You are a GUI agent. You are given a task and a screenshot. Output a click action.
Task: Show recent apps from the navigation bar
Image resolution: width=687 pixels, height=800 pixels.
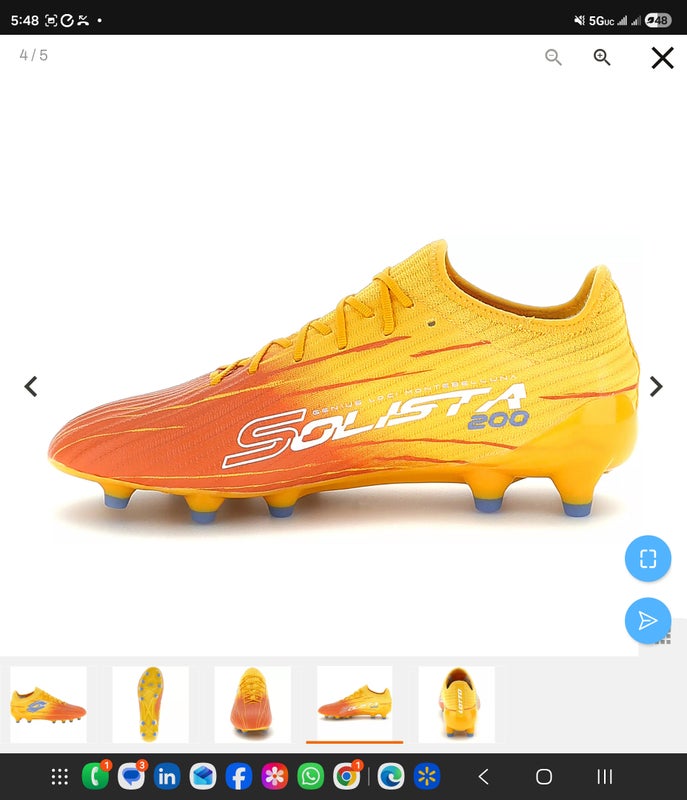pyautogui.click(x=604, y=776)
